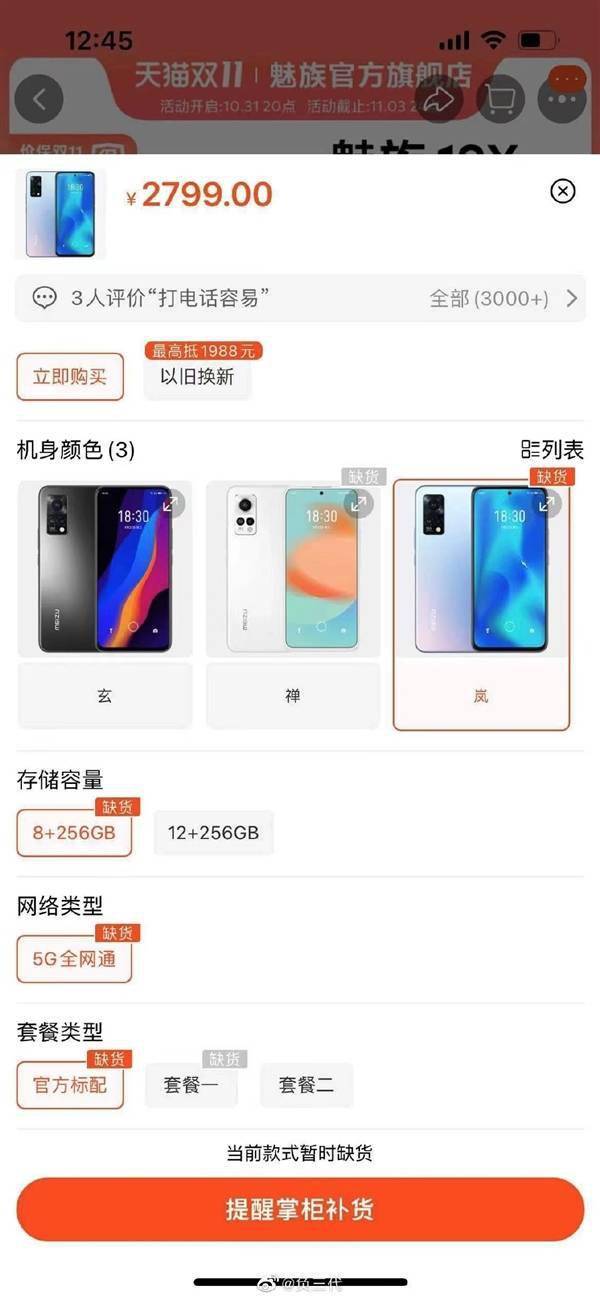The image size is (600, 1298).
Task: Pick the 套餐一 package
Action: pyautogui.click(x=191, y=1085)
